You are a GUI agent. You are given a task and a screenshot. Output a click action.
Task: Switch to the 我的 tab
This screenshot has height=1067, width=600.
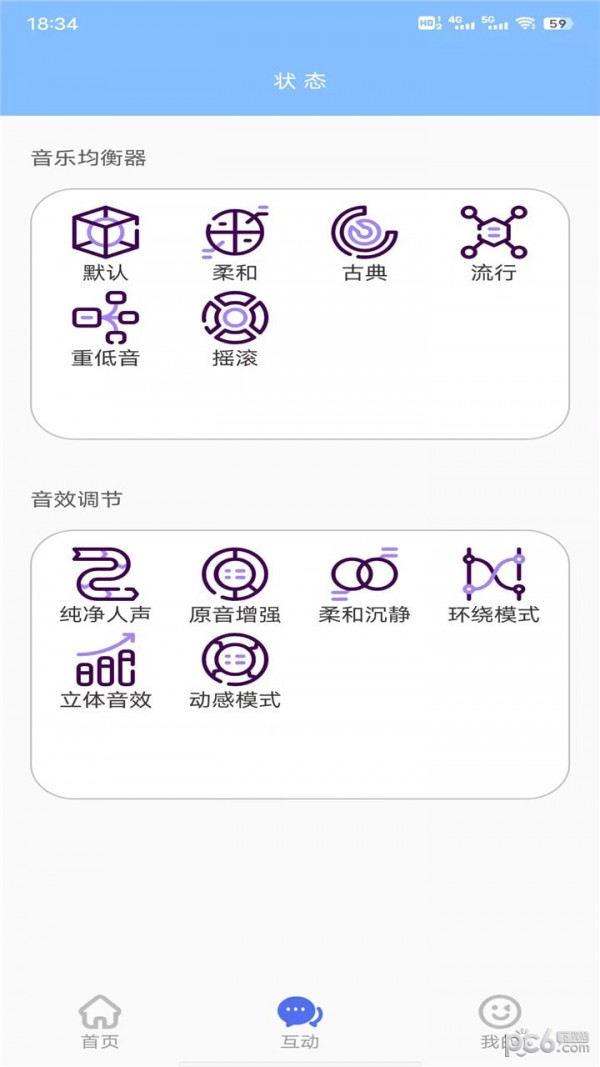(499, 1021)
